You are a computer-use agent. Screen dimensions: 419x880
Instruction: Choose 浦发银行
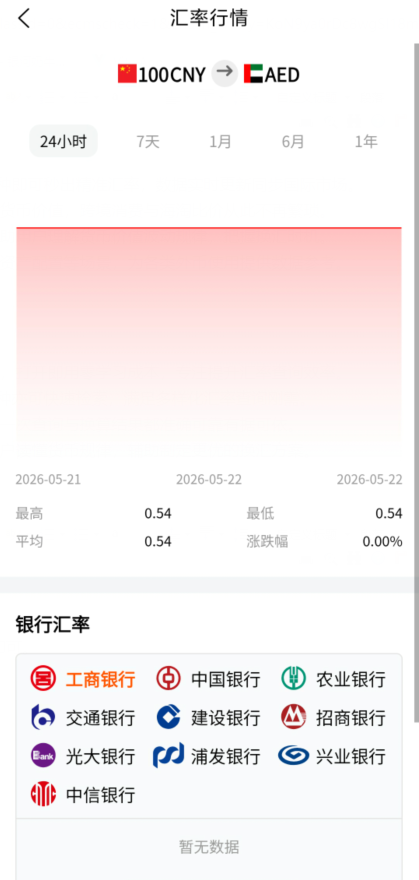click(x=207, y=756)
